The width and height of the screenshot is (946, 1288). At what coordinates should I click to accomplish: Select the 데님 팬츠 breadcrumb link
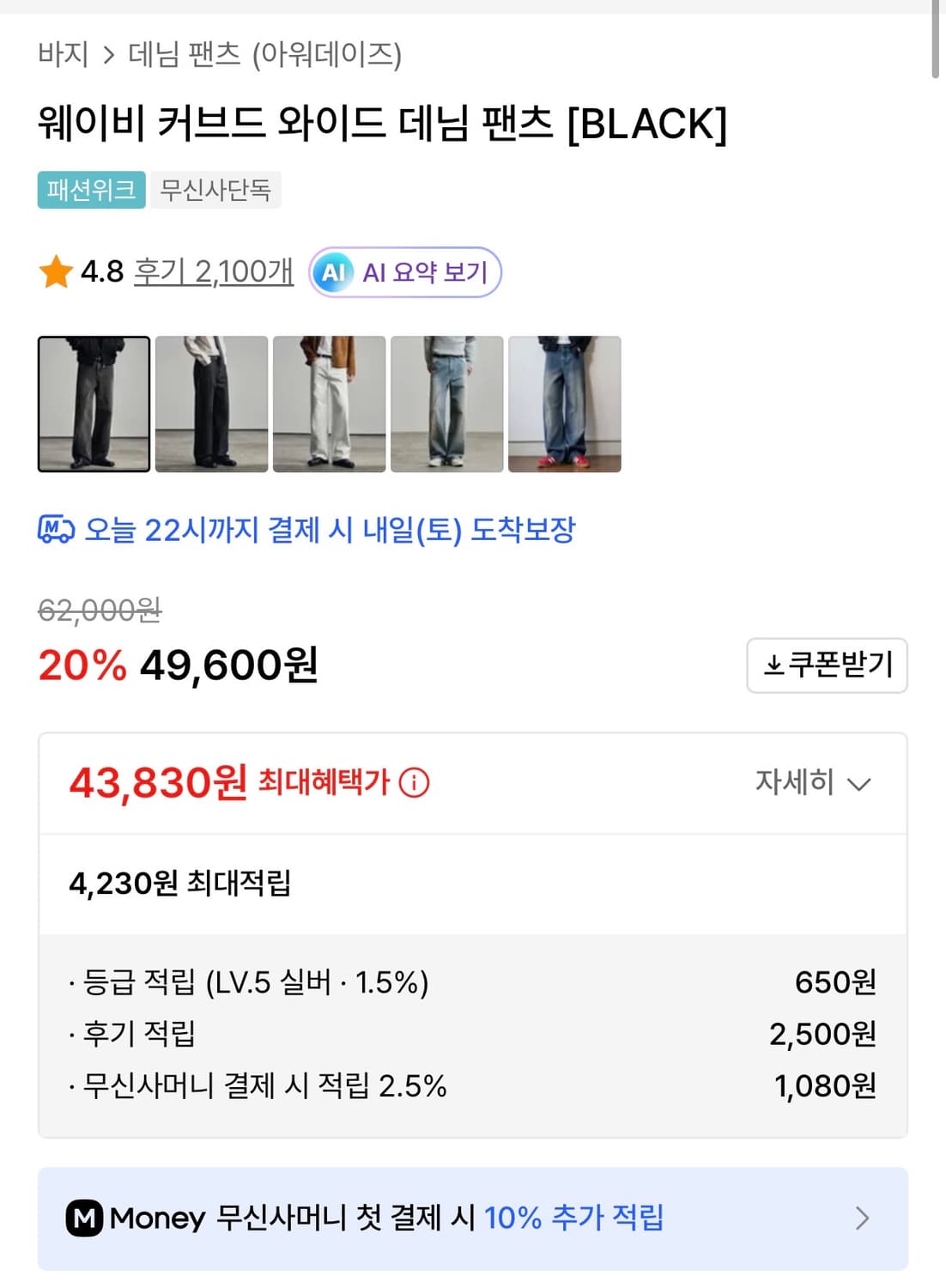click(187, 55)
